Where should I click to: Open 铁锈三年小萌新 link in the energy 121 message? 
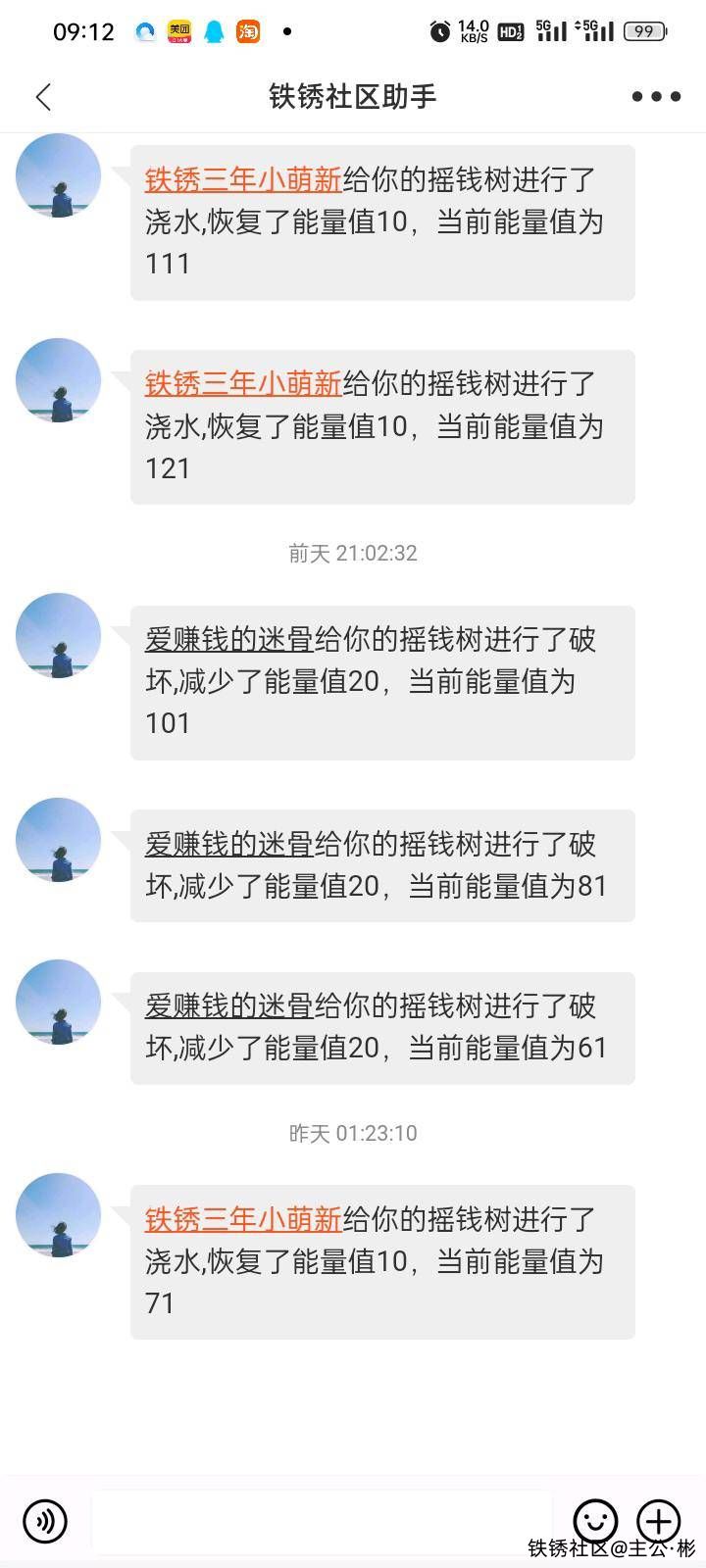243,384
